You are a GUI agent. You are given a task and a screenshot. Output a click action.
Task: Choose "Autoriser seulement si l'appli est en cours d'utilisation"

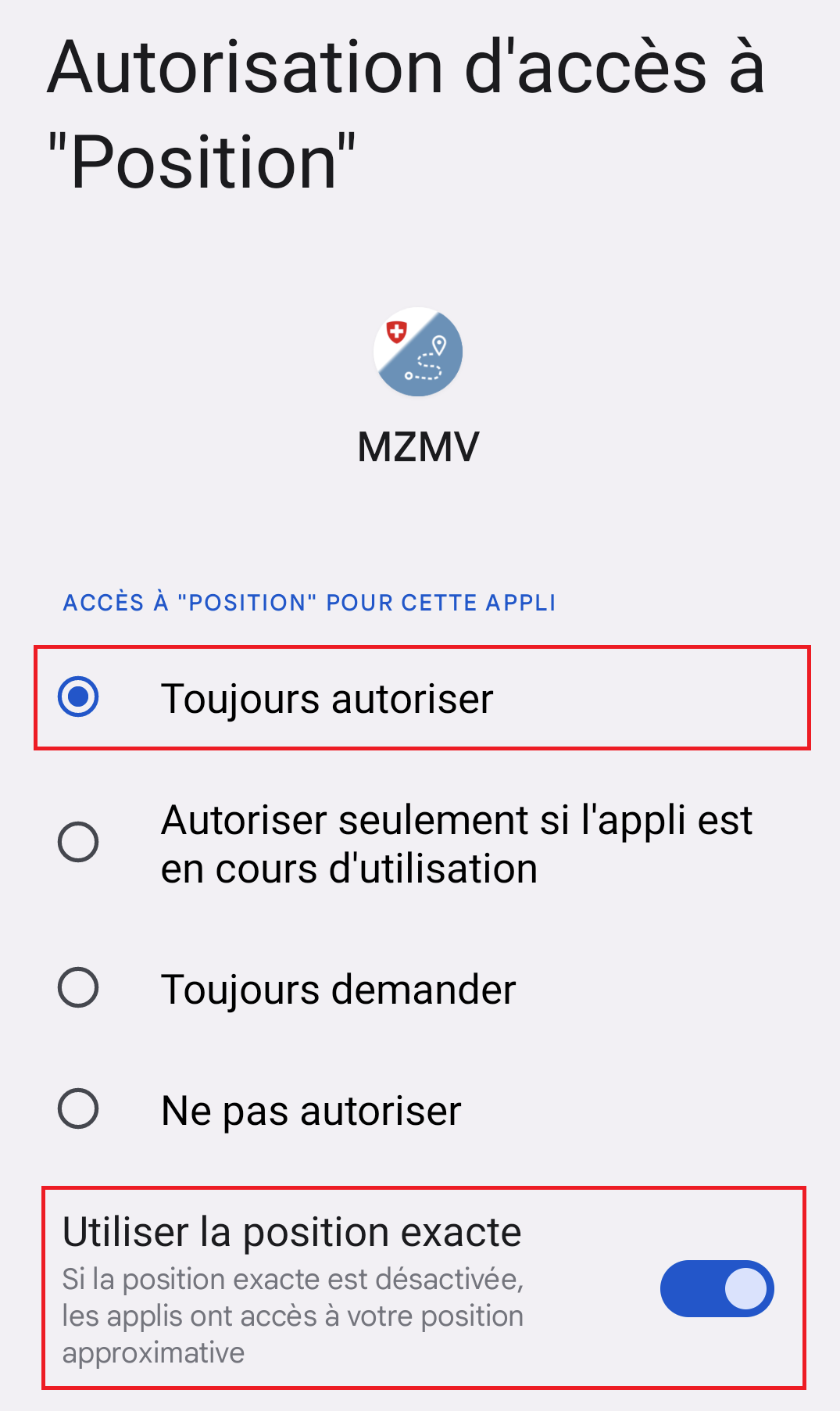click(422, 844)
